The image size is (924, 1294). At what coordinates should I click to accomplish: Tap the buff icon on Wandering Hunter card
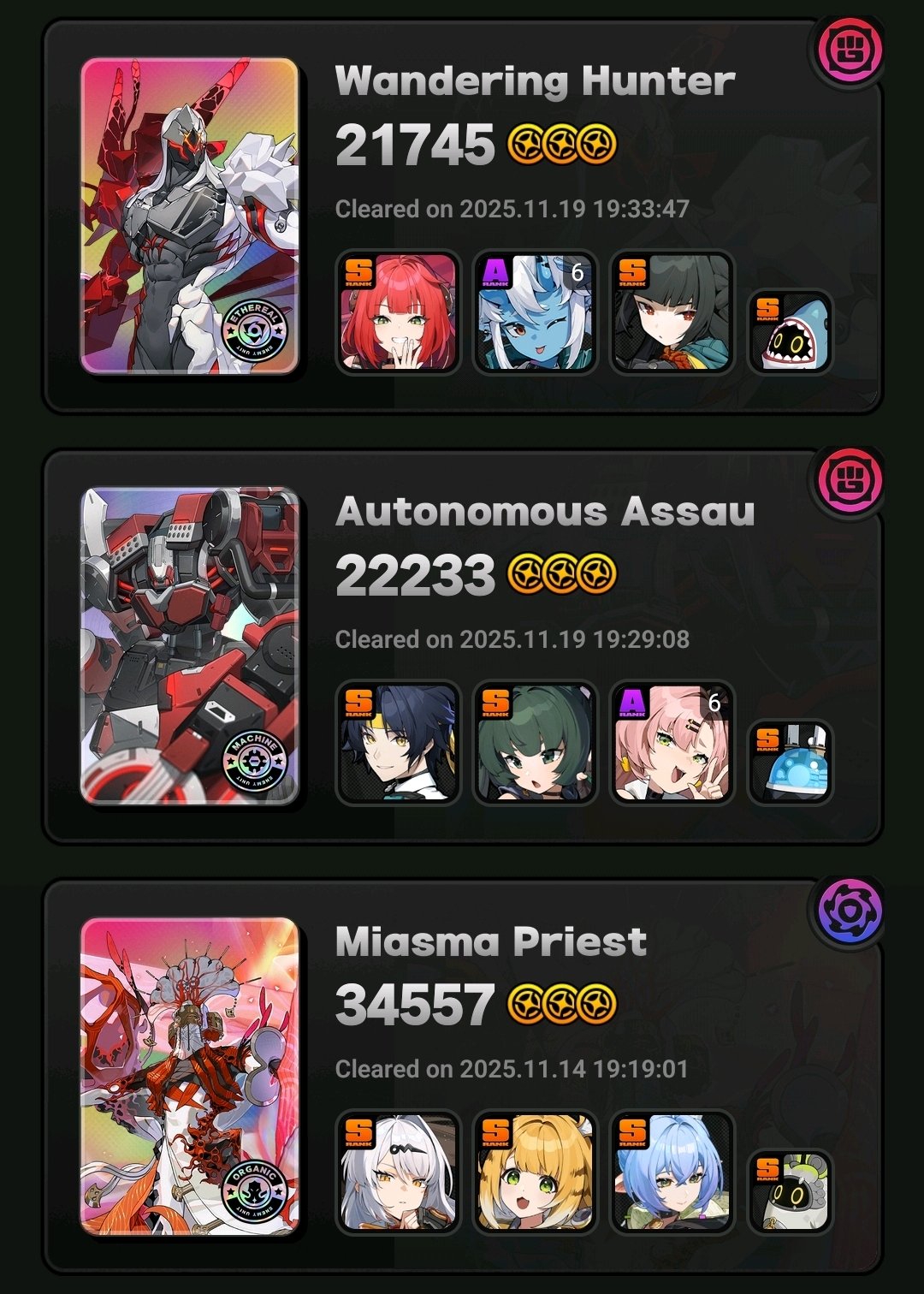click(x=846, y=50)
